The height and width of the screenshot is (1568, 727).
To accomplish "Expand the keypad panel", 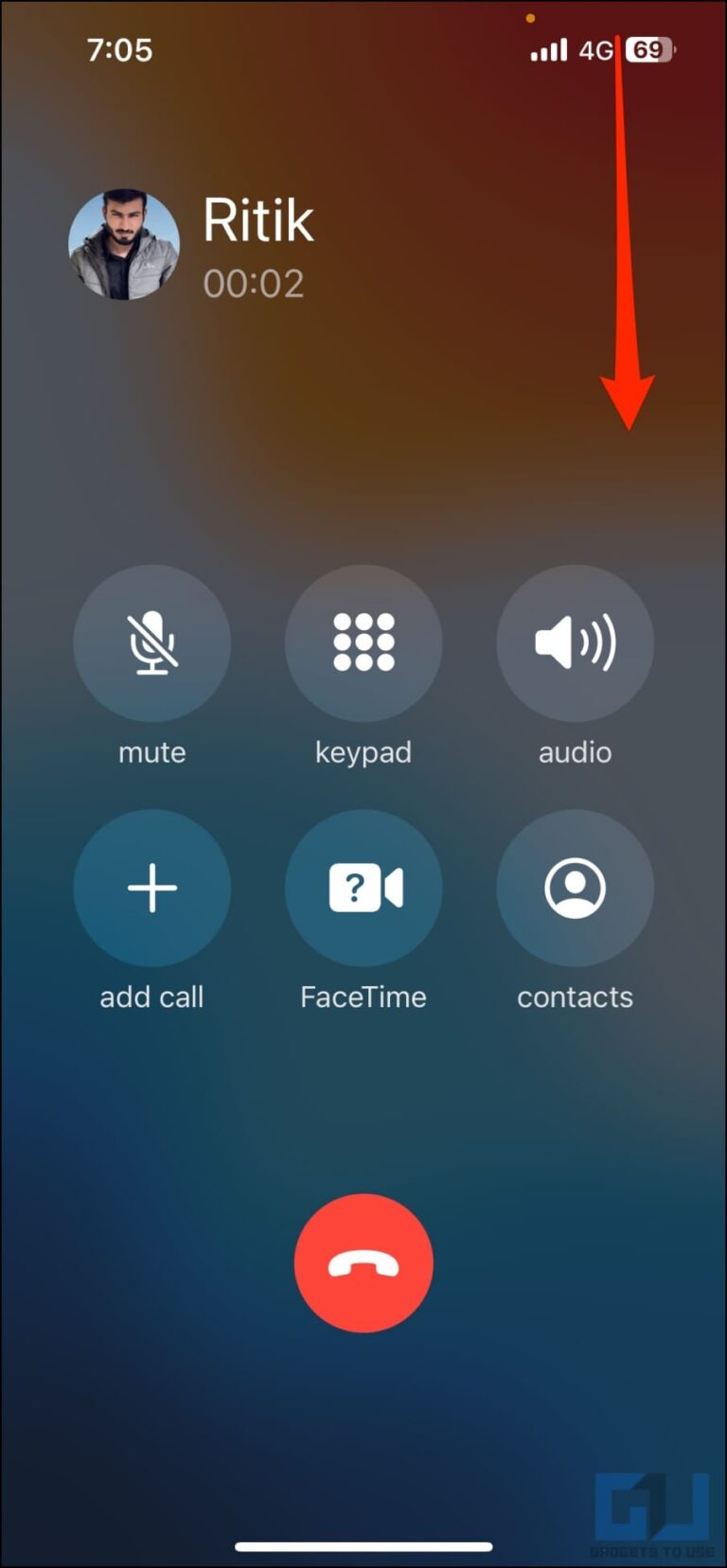I will click(363, 642).
